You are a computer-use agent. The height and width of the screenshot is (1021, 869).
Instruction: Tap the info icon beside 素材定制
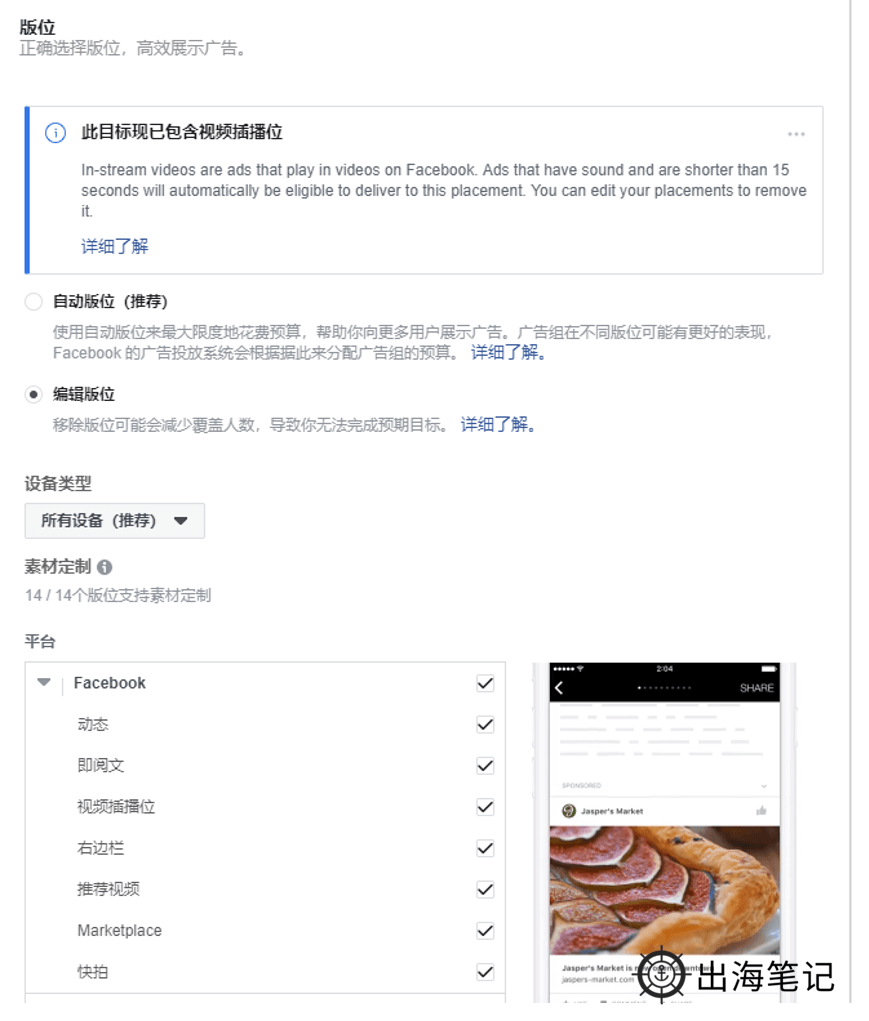tap(105, 567)
